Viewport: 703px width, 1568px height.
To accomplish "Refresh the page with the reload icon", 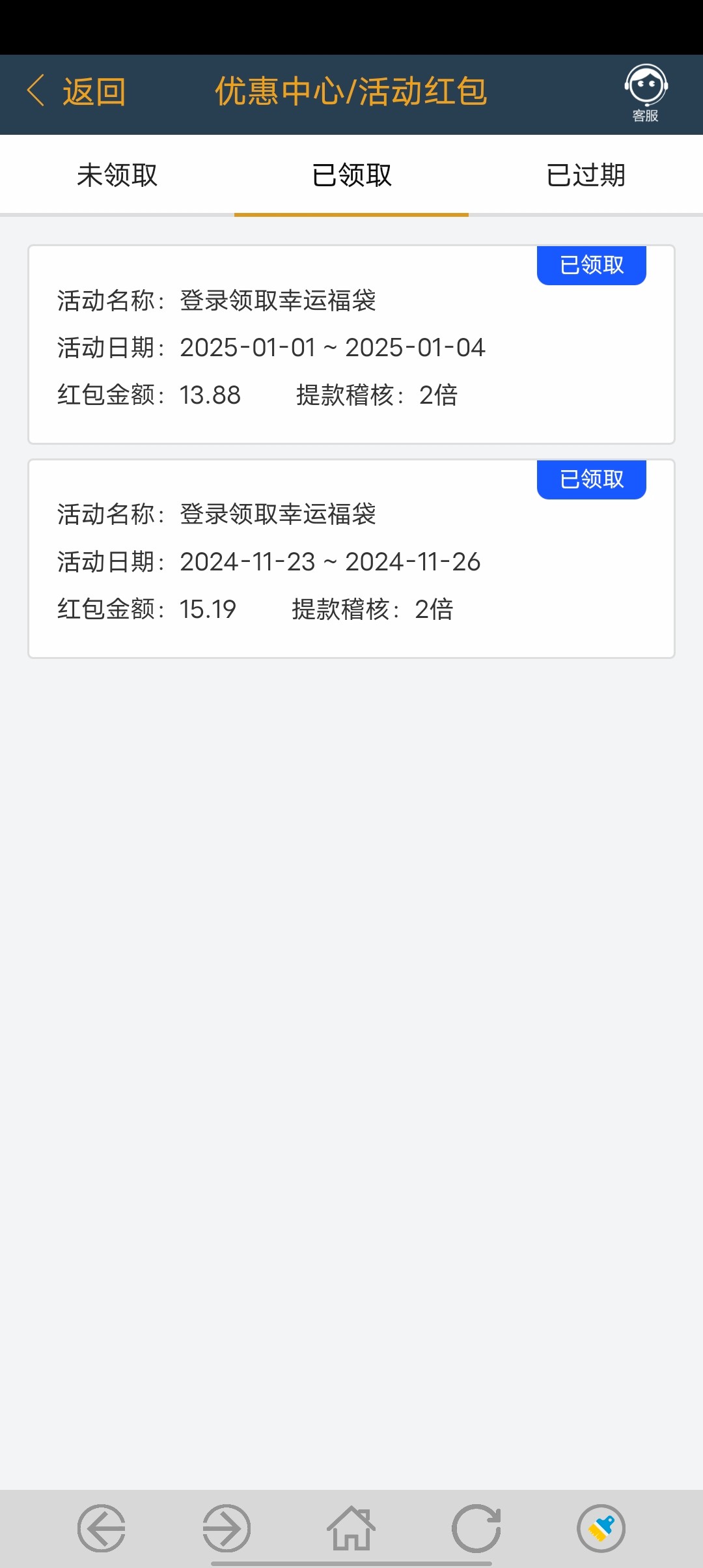I will 476,1528.
